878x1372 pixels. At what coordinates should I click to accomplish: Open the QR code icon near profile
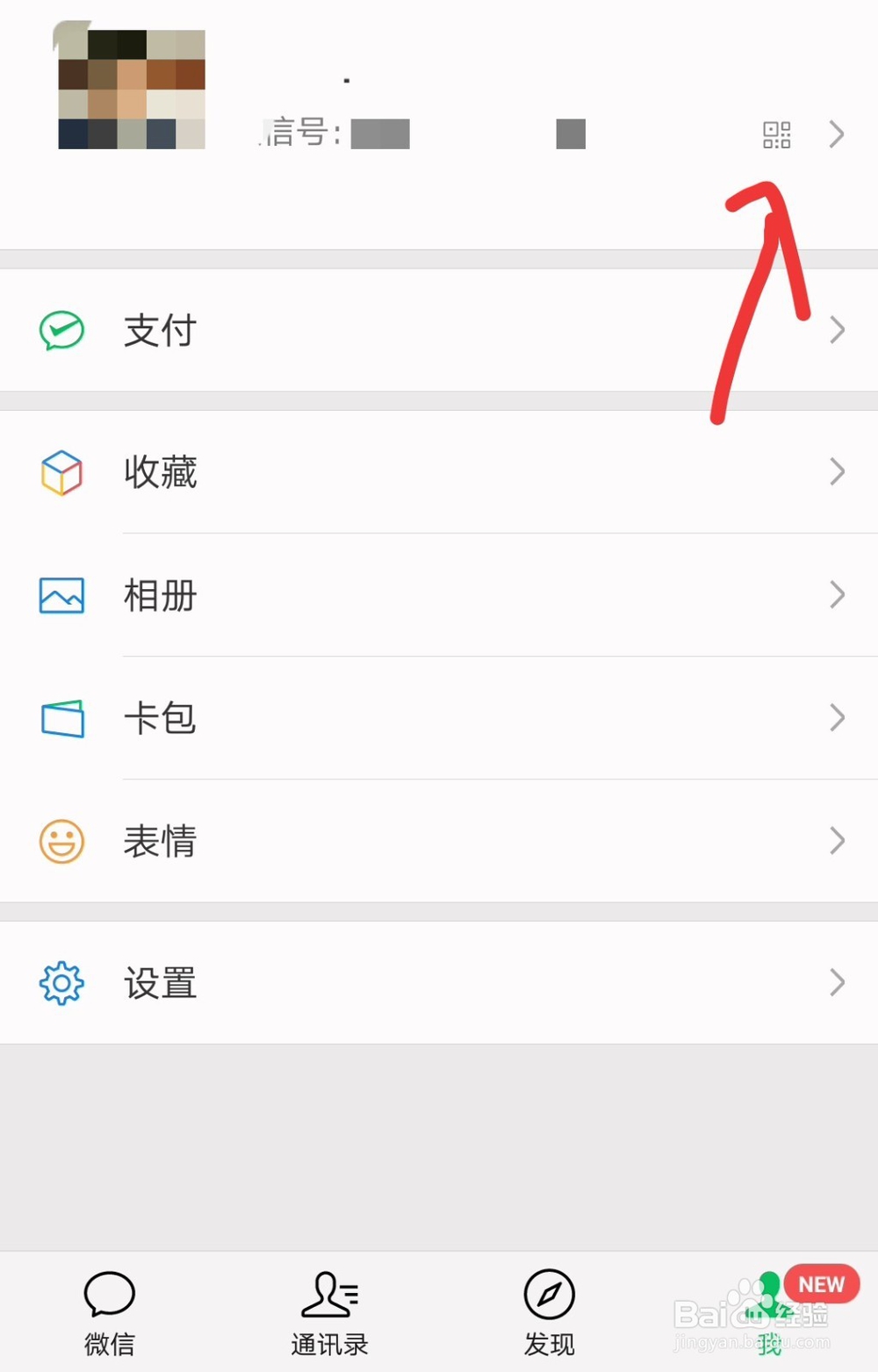click(776, 133)
